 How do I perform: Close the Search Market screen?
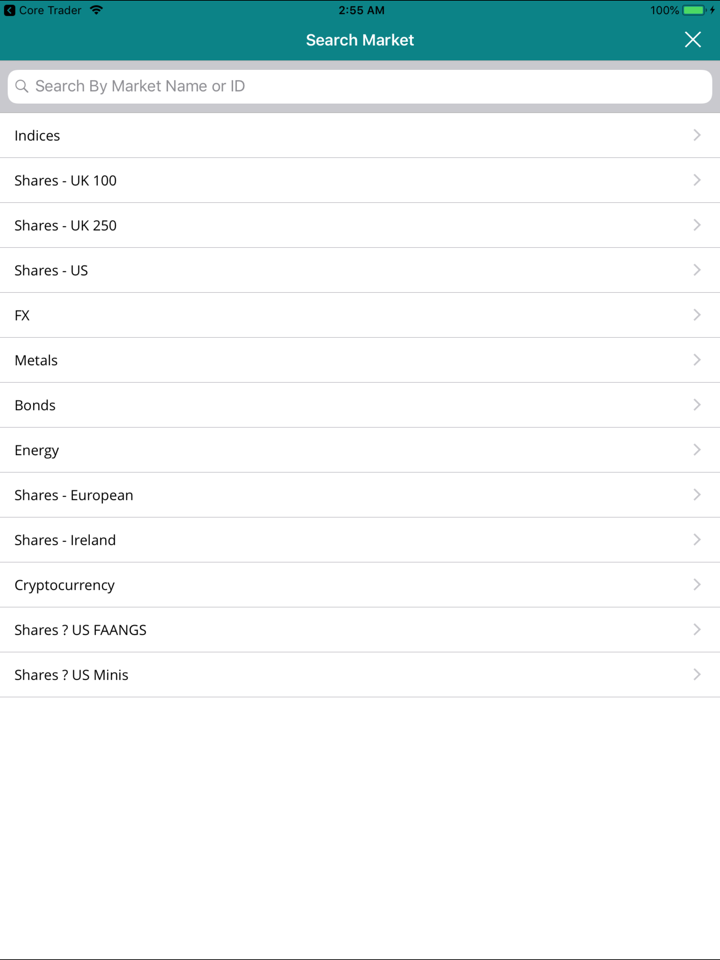coord(693,39)
